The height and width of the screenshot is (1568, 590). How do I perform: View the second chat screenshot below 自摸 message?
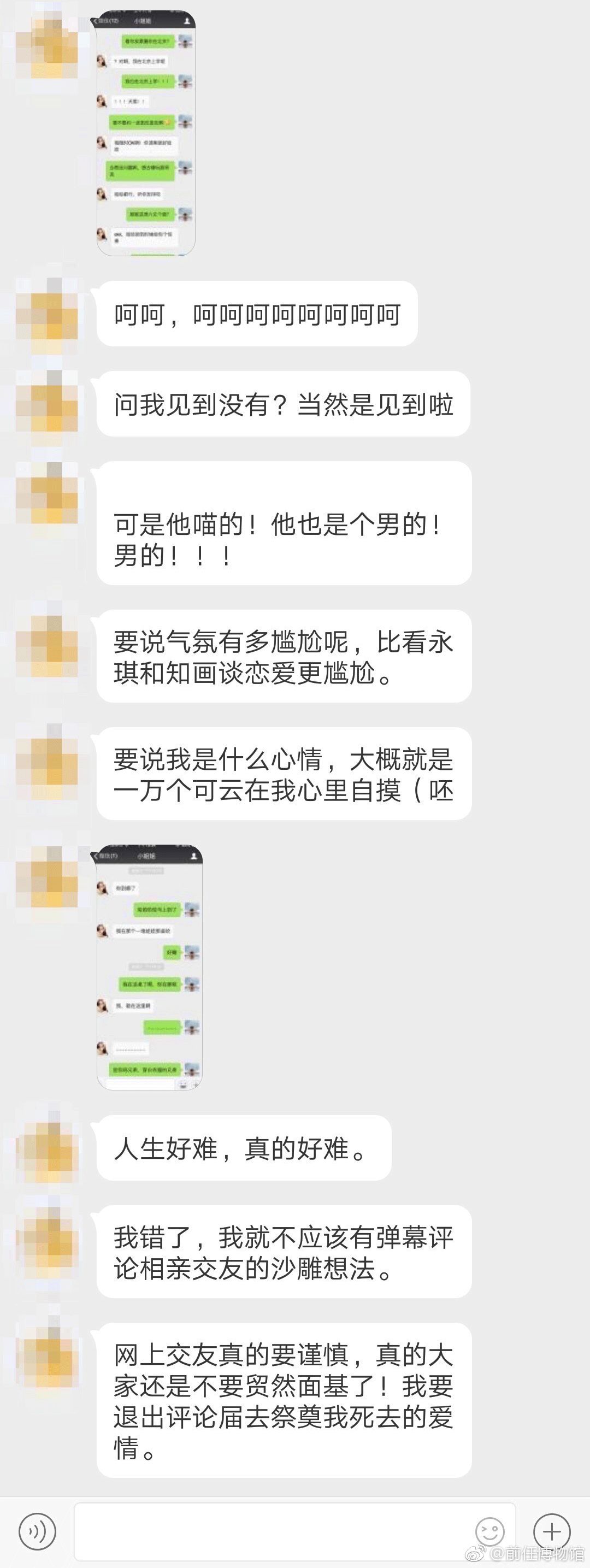click(150, 966)
